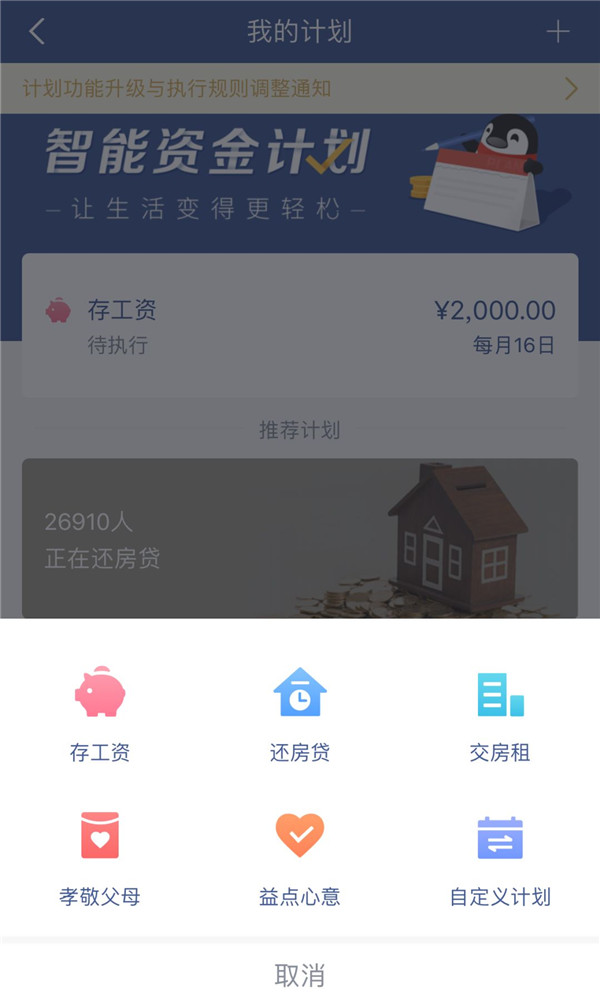Select the 孝敬父母 plan option

click(x=100, y=858)
